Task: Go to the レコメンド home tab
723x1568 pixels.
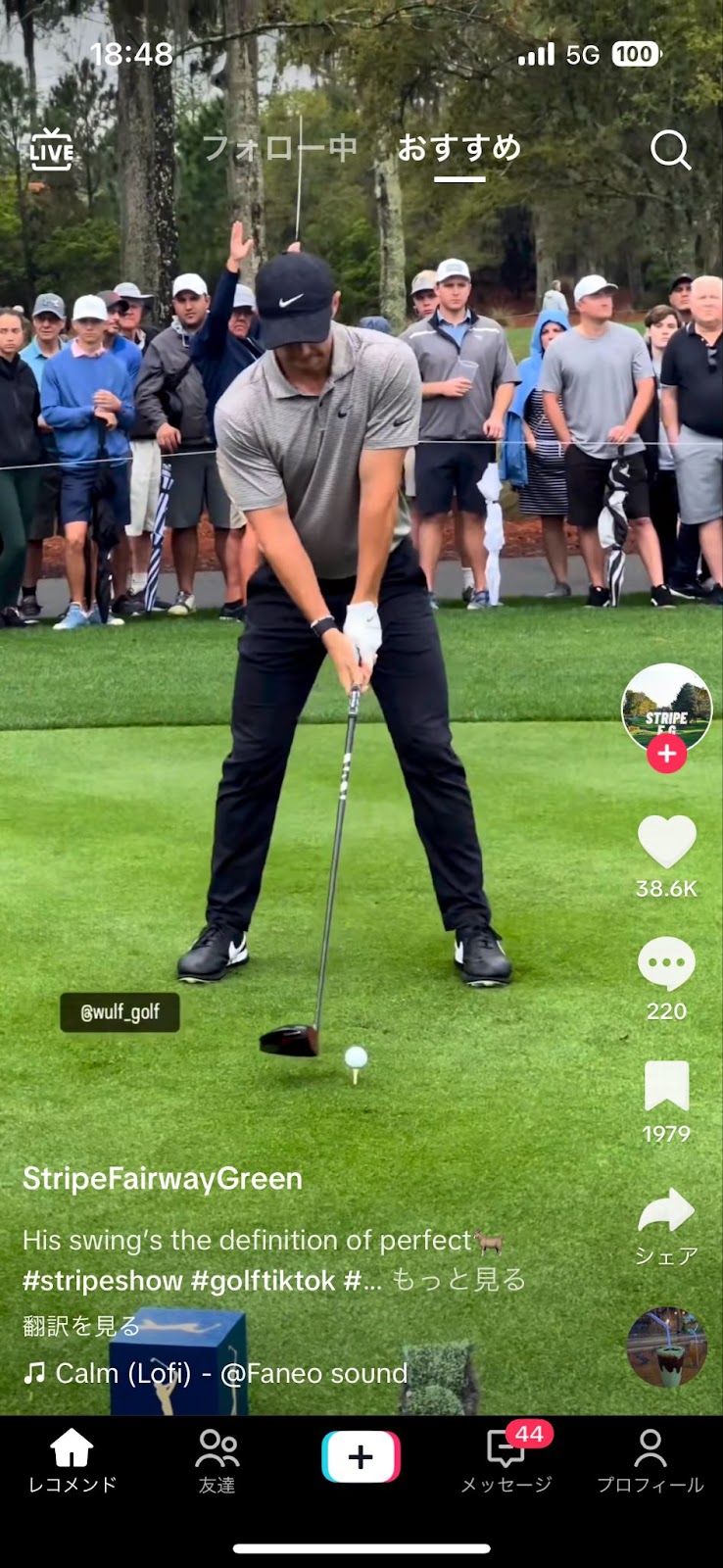Action: (72, 1460)
